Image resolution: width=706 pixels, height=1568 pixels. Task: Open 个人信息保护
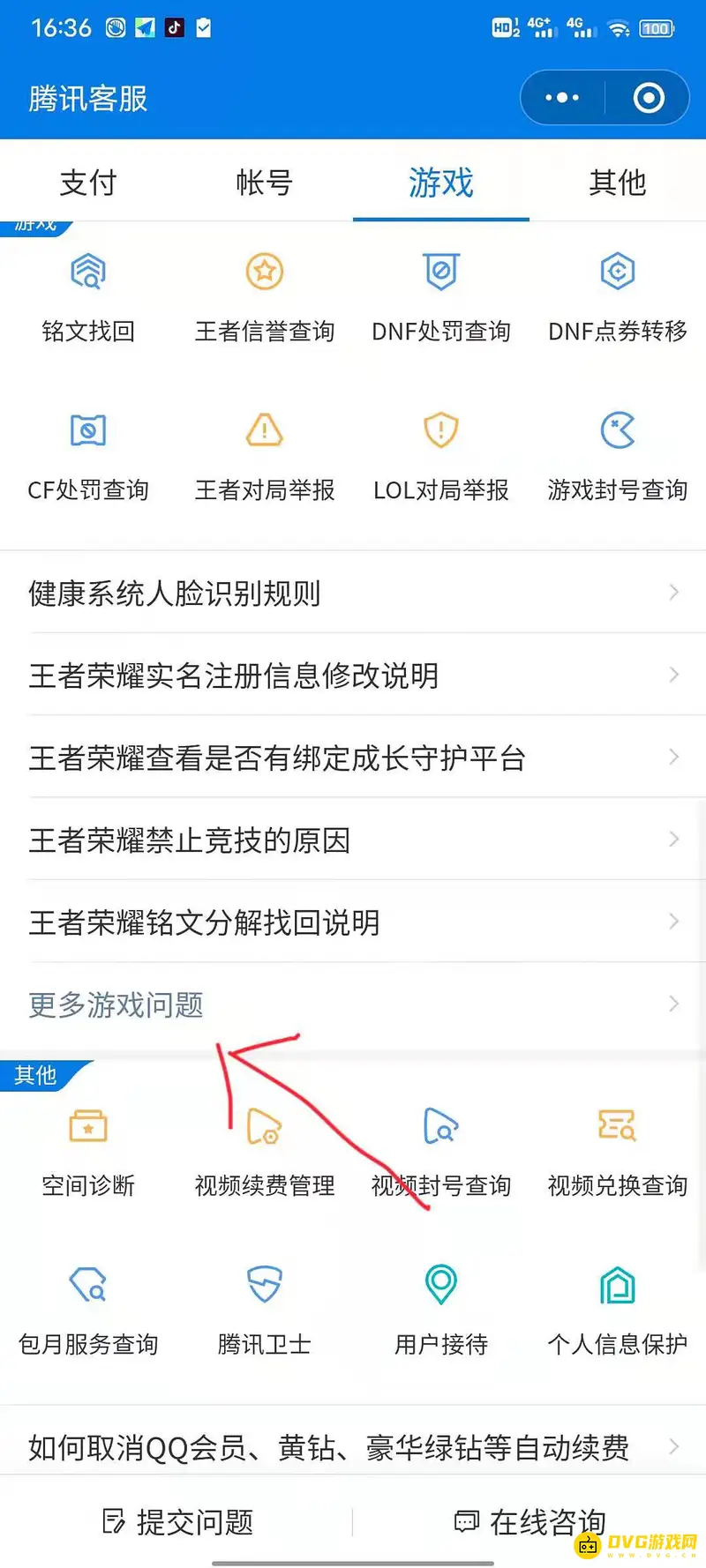[x=617, y=1285]
